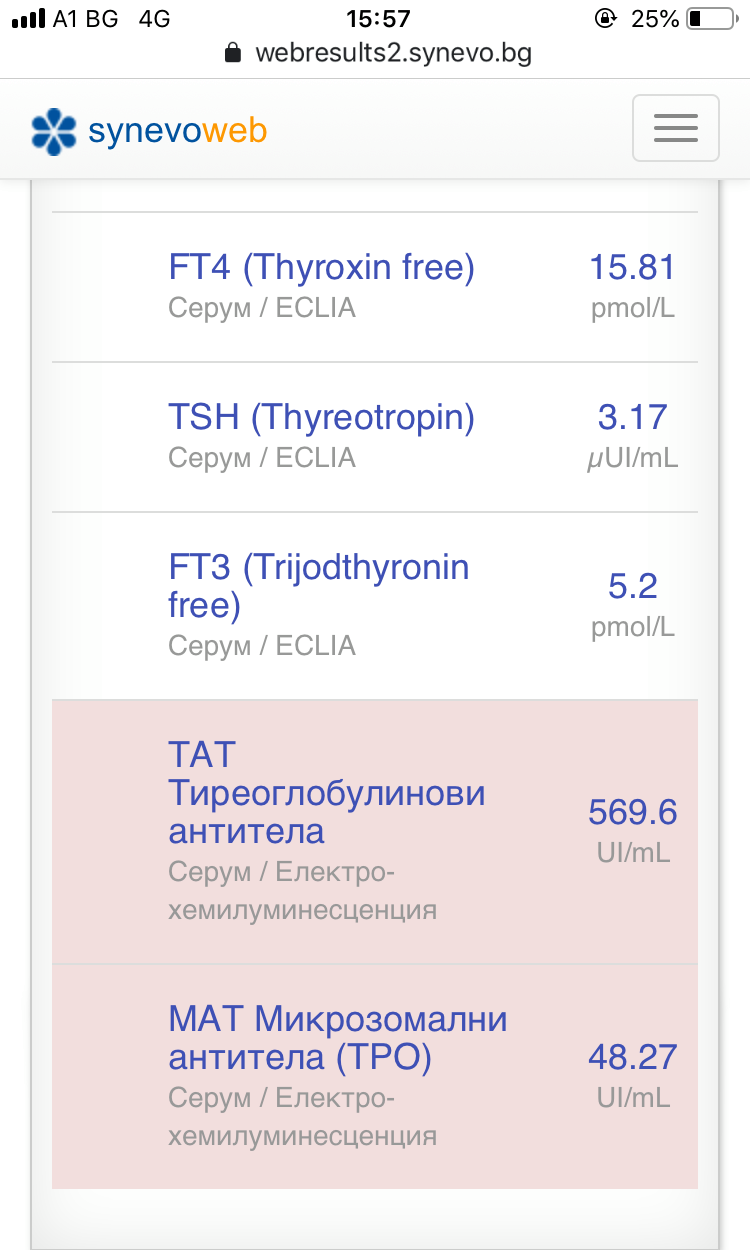Open the hamburger navigation menu
750x1250 pixels.
tap(675, 128)
